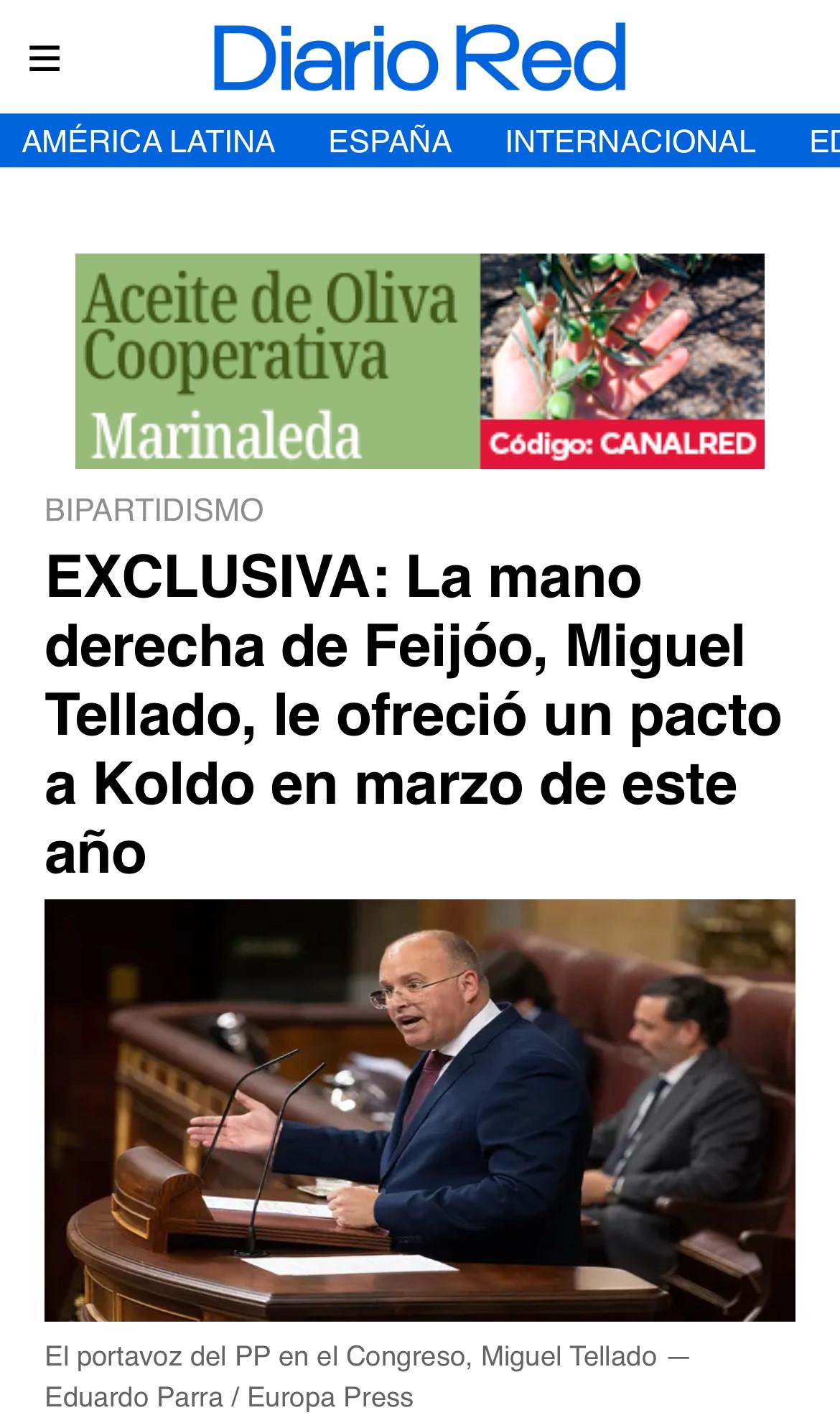Open the hamburger menu
Screen dimensions: 840x1428
pyautogui.click(x=45, y=58)
